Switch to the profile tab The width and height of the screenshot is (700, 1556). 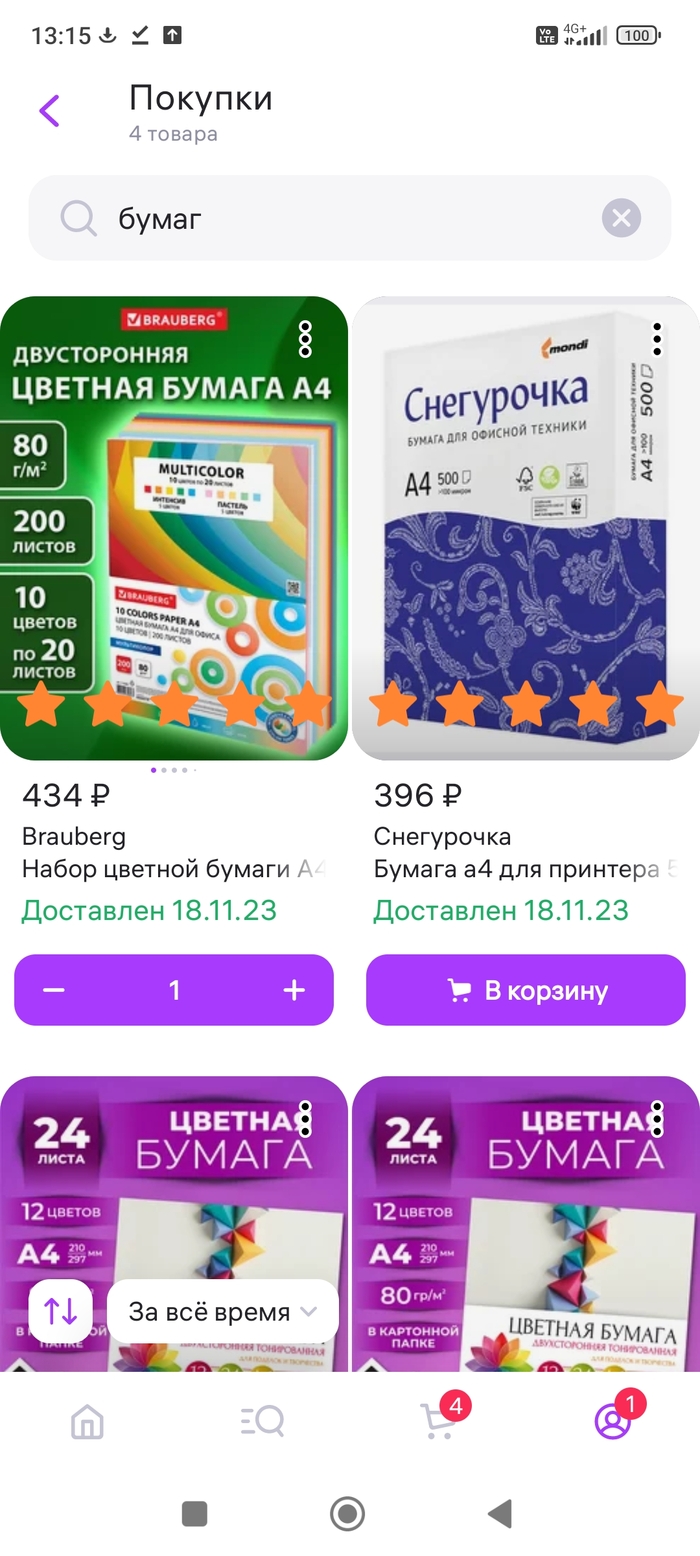612,1421
